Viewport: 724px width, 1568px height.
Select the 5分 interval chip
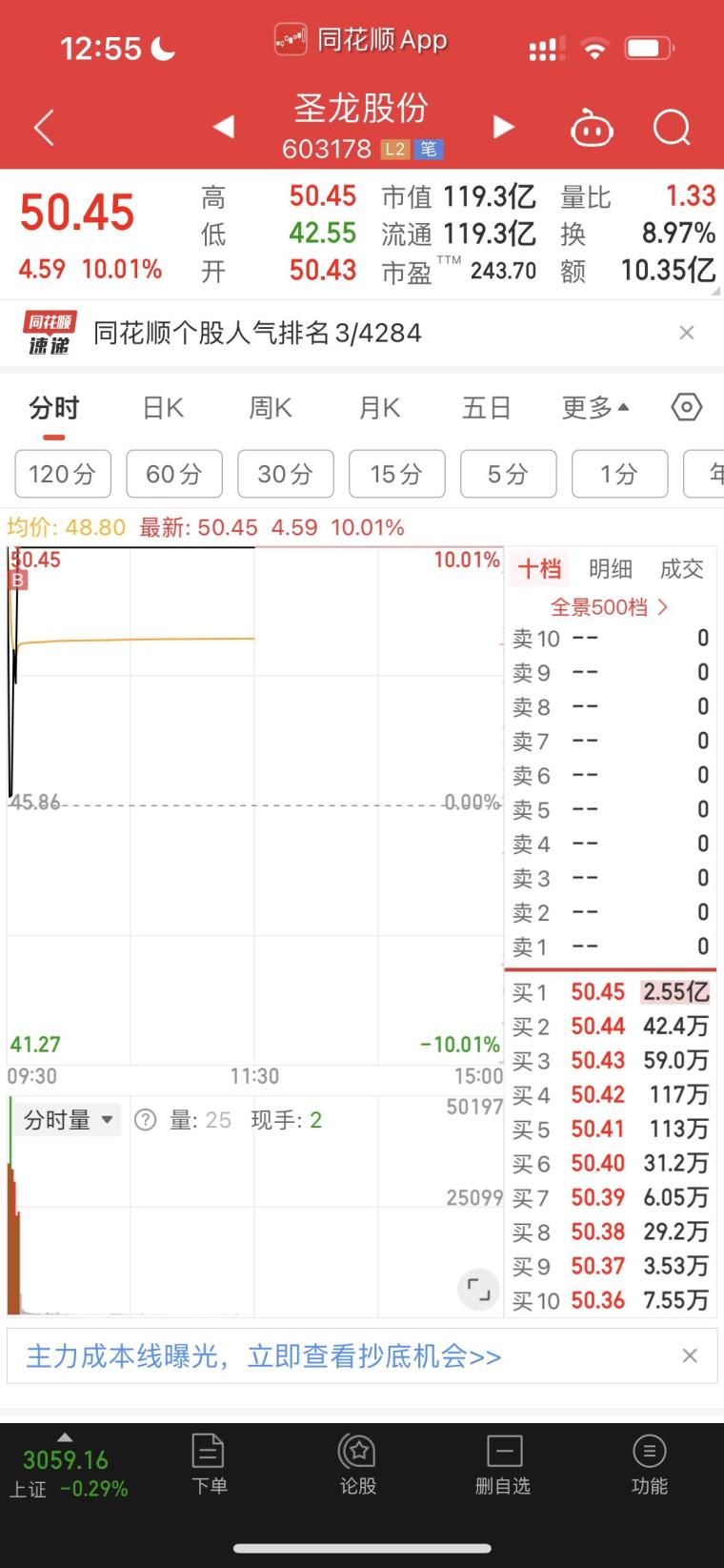tap(508, 474)
